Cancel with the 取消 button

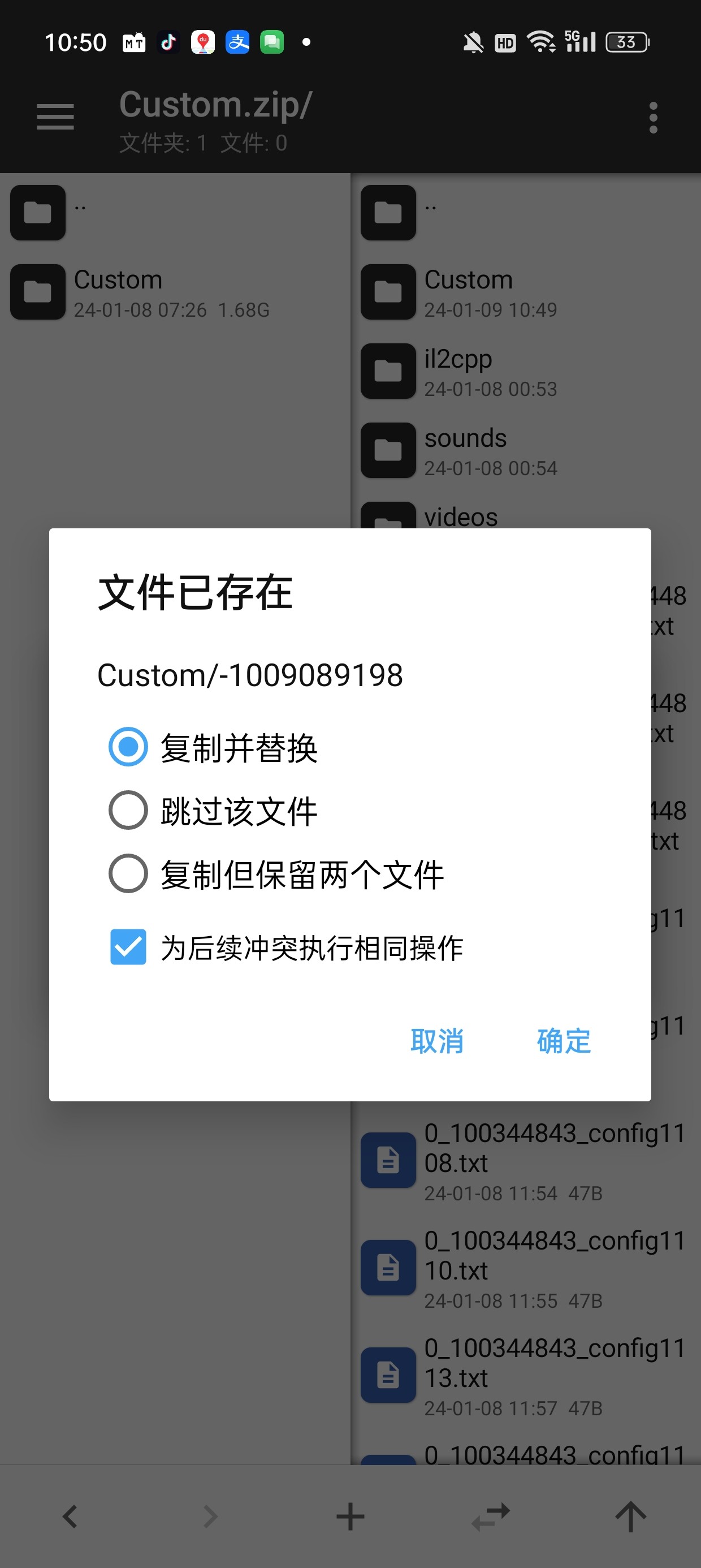point(437,1041)
